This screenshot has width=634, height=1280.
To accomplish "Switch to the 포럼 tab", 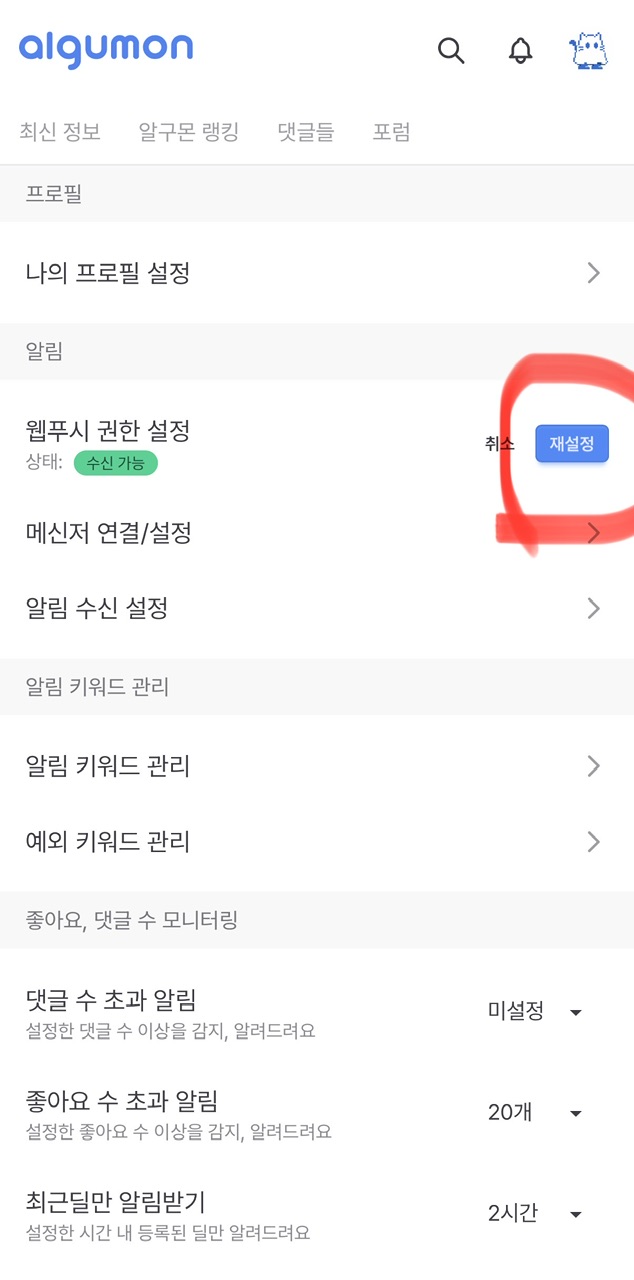I will (392, 132).
